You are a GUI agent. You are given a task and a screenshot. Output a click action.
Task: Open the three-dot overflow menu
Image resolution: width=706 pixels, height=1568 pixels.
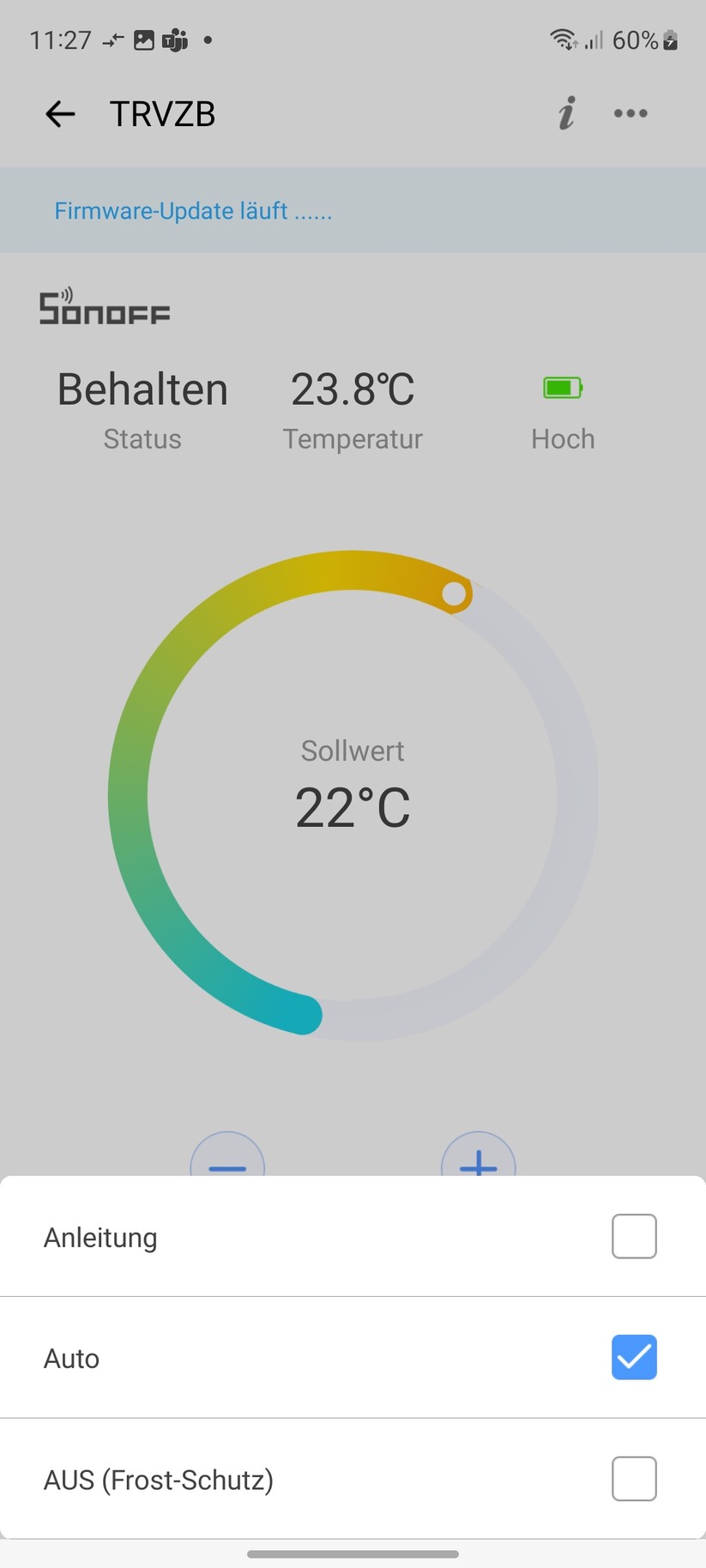tap(631, 113)
